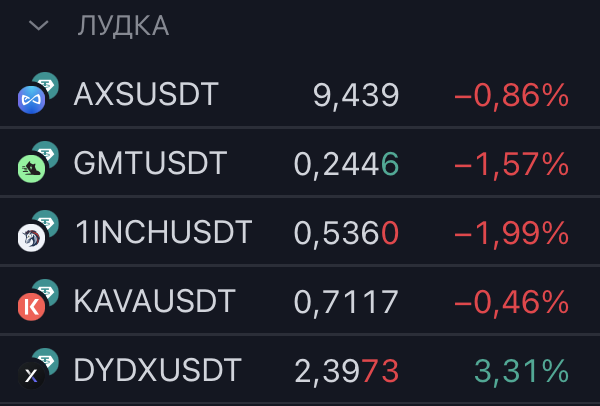This screenshot has width=600, height=406.
Task: Tap the KAVAUSDT row
Action: (x=300, y=300)
